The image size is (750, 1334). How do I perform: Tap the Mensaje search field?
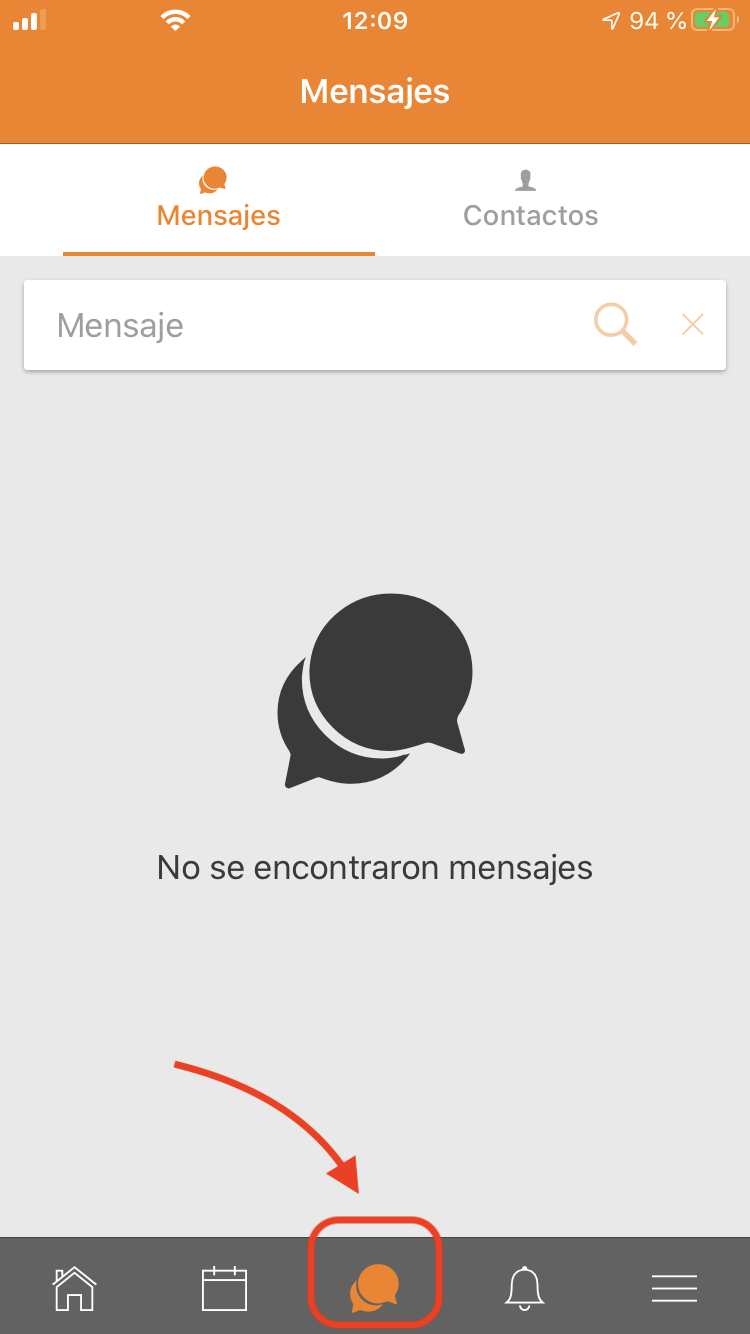300,325
